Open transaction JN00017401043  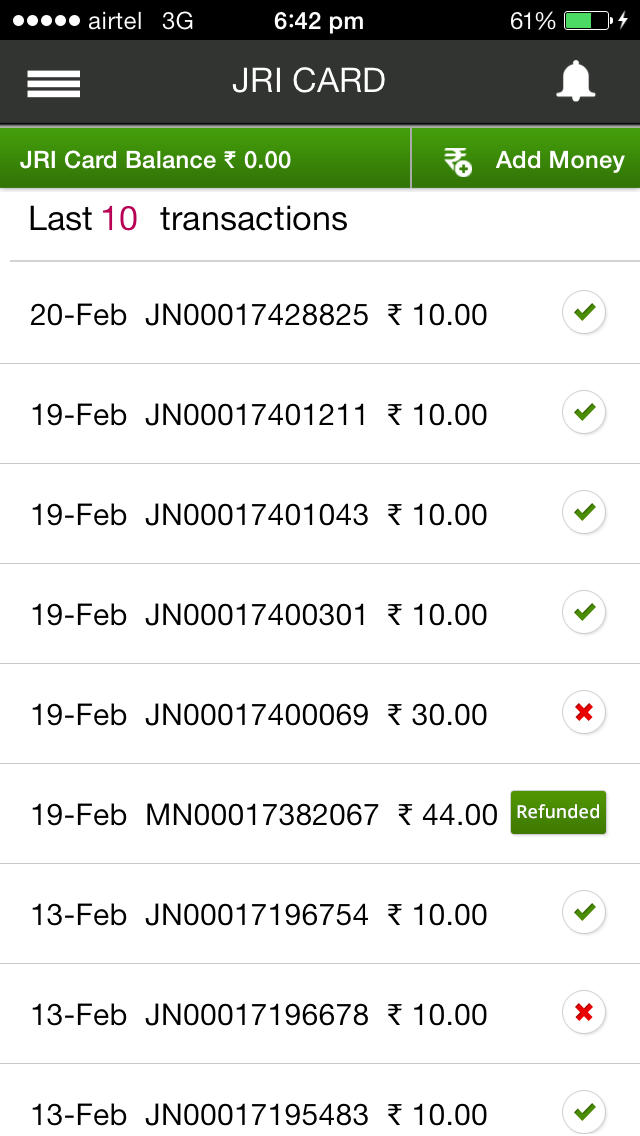pyautogui.click(x=320, y=514)
